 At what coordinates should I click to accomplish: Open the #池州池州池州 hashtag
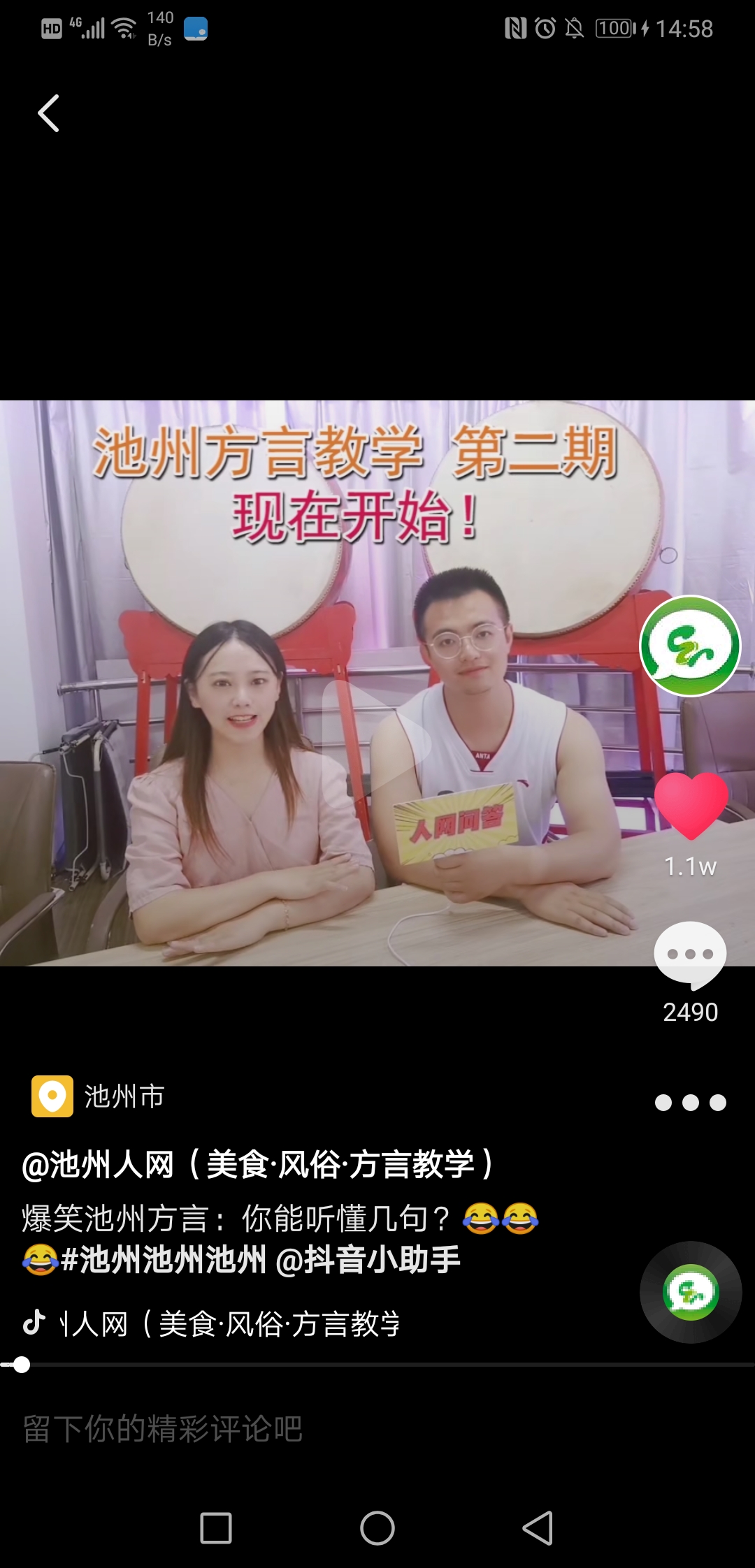(164, 1260)
